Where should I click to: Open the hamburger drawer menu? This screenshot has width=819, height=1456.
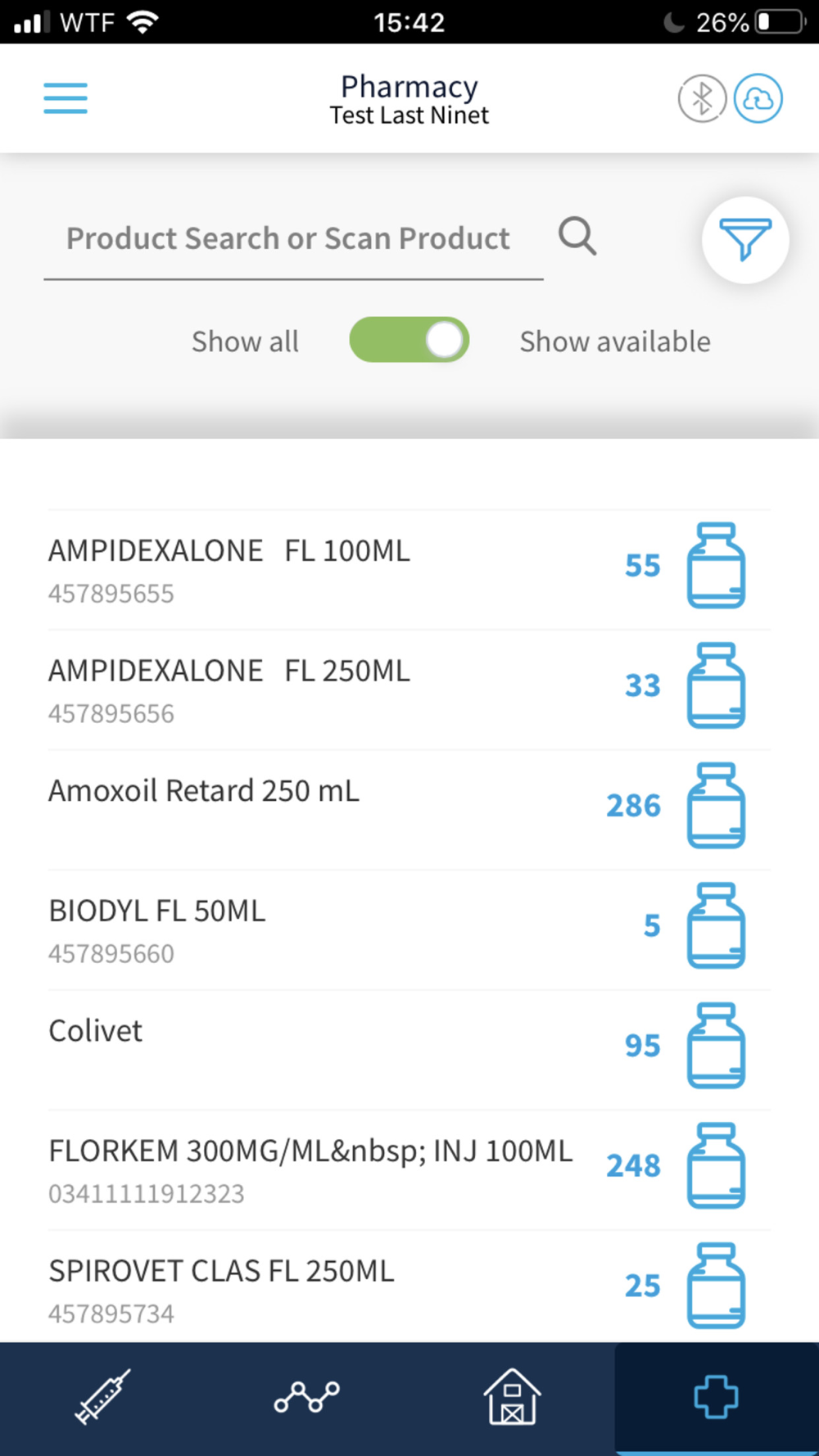point(66,98)
